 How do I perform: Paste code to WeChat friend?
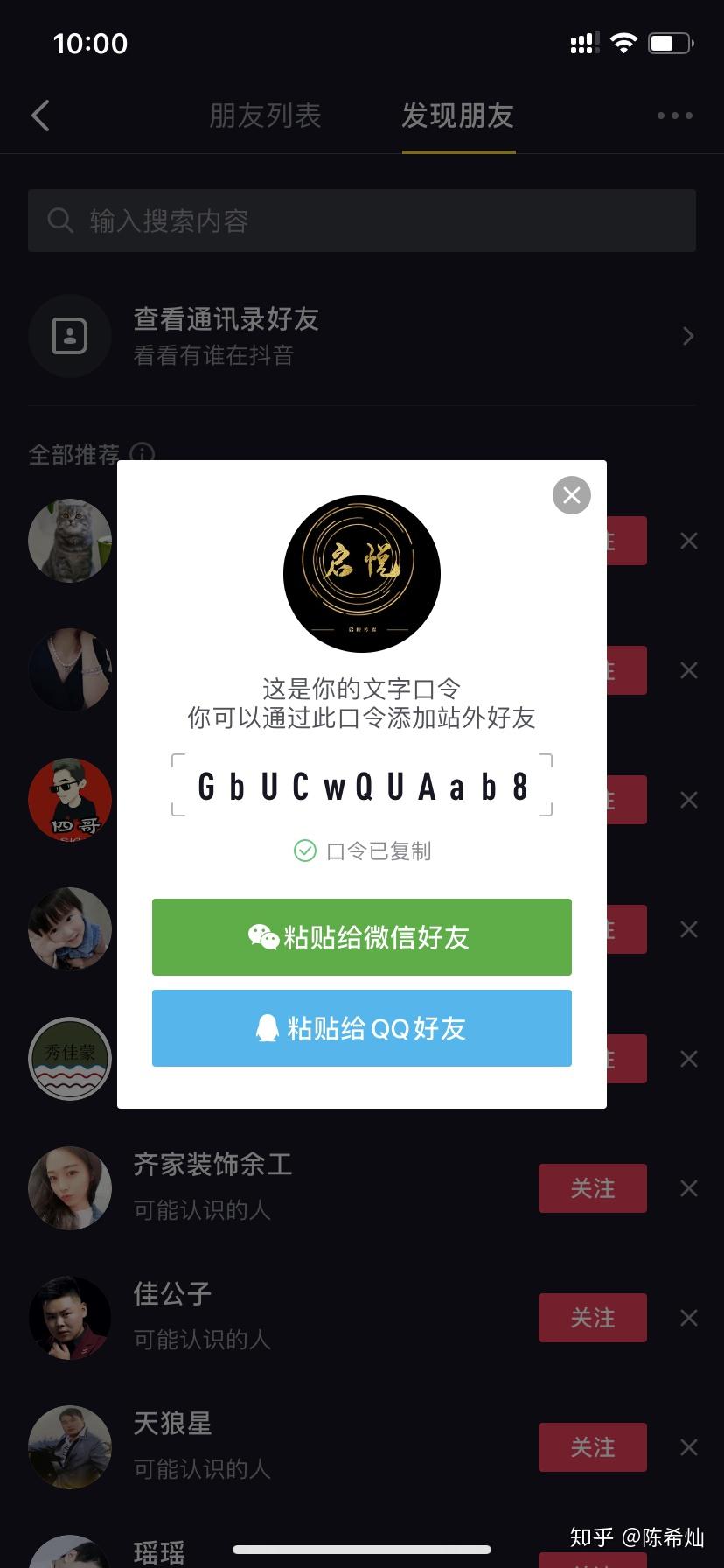point(362,937)
